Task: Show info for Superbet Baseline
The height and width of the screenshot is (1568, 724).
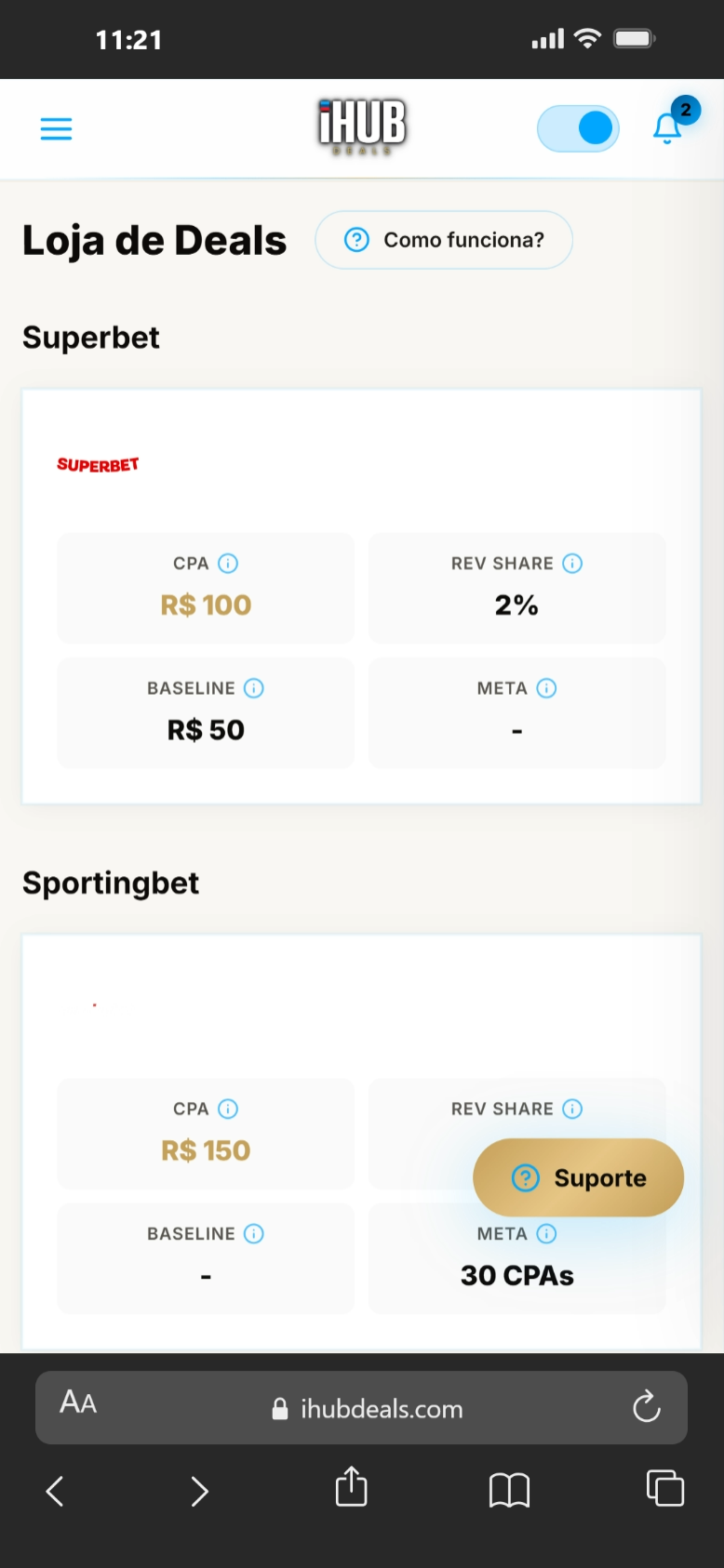Action: point(254,688)
